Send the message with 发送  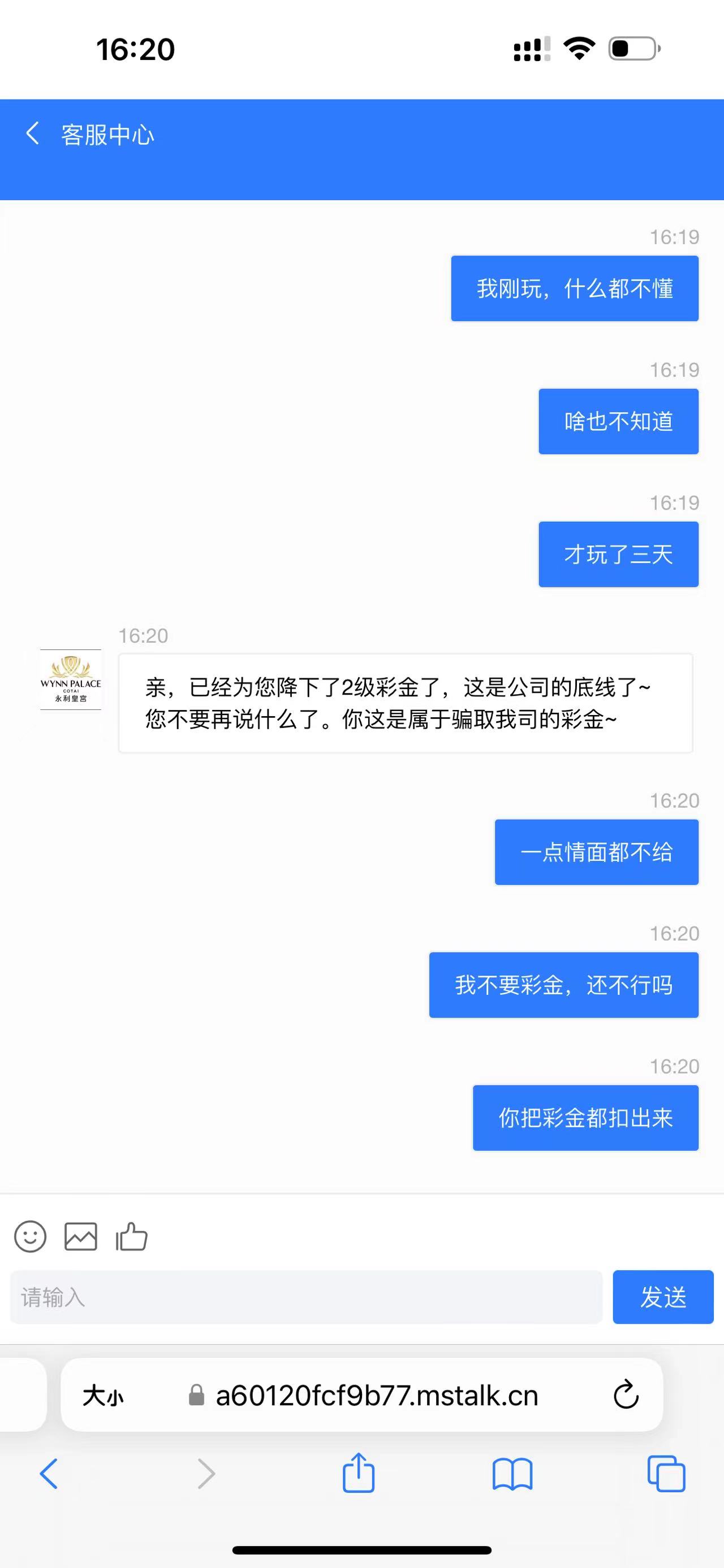pos(662,1297)
